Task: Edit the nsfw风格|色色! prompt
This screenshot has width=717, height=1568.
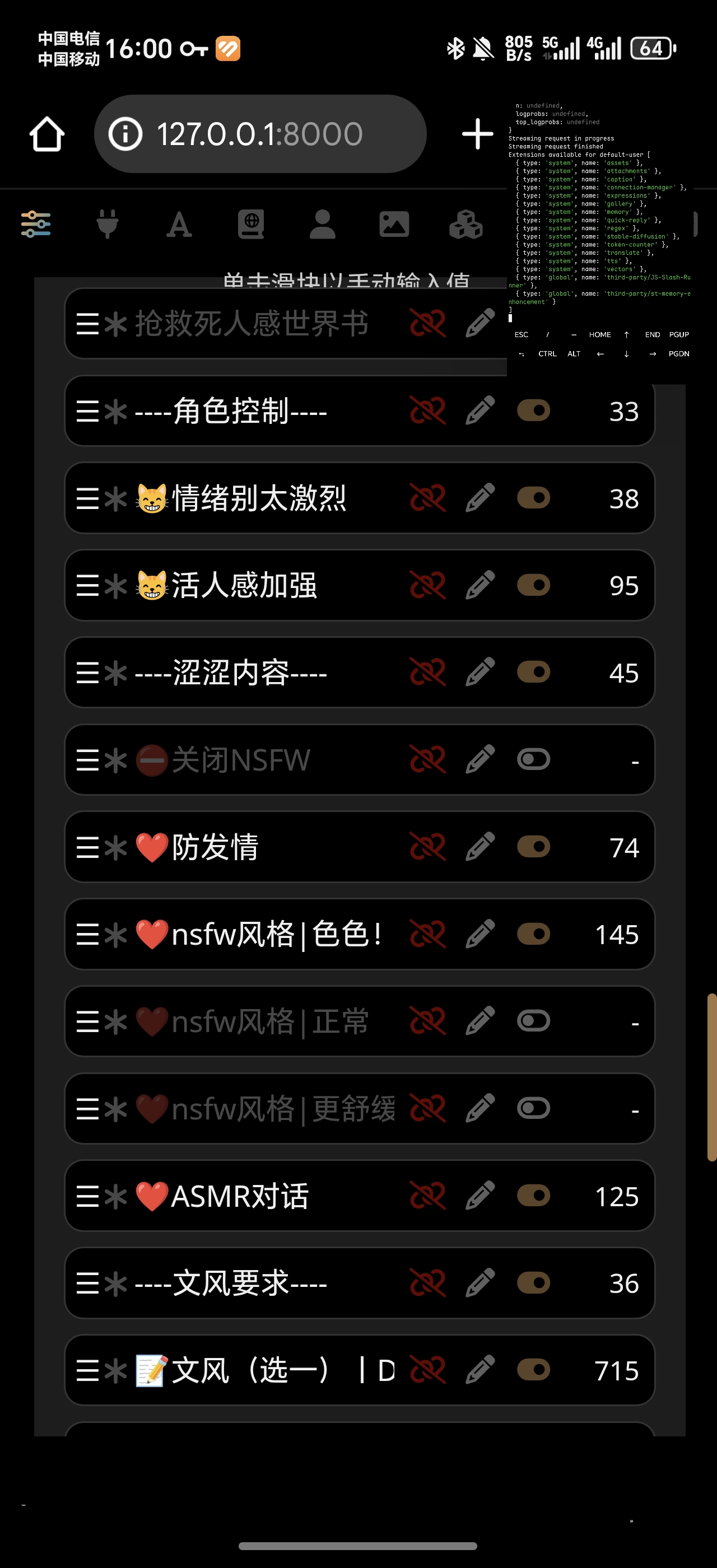Action: [479, 934]
